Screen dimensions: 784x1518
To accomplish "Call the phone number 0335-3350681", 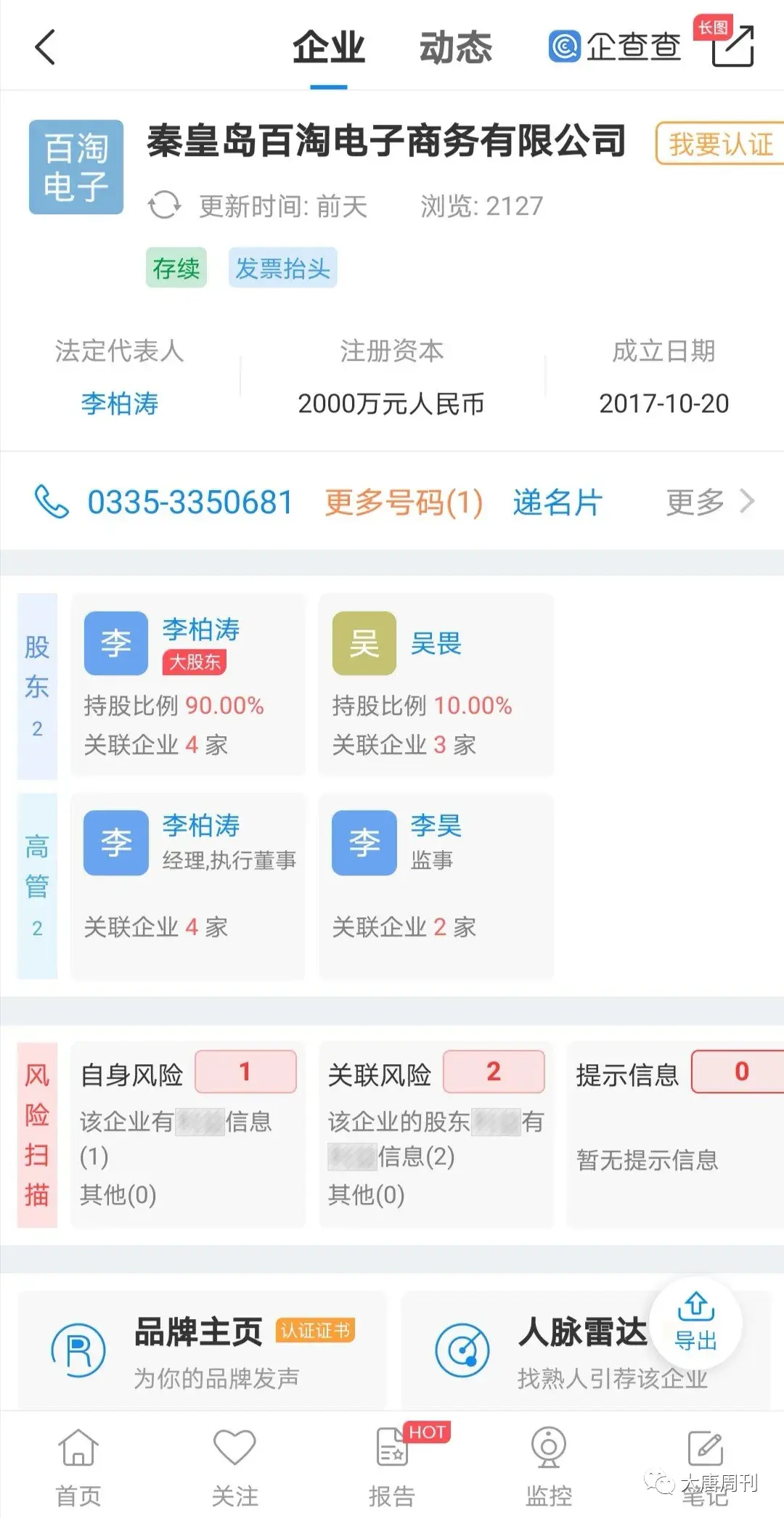I will click(189, 502).
